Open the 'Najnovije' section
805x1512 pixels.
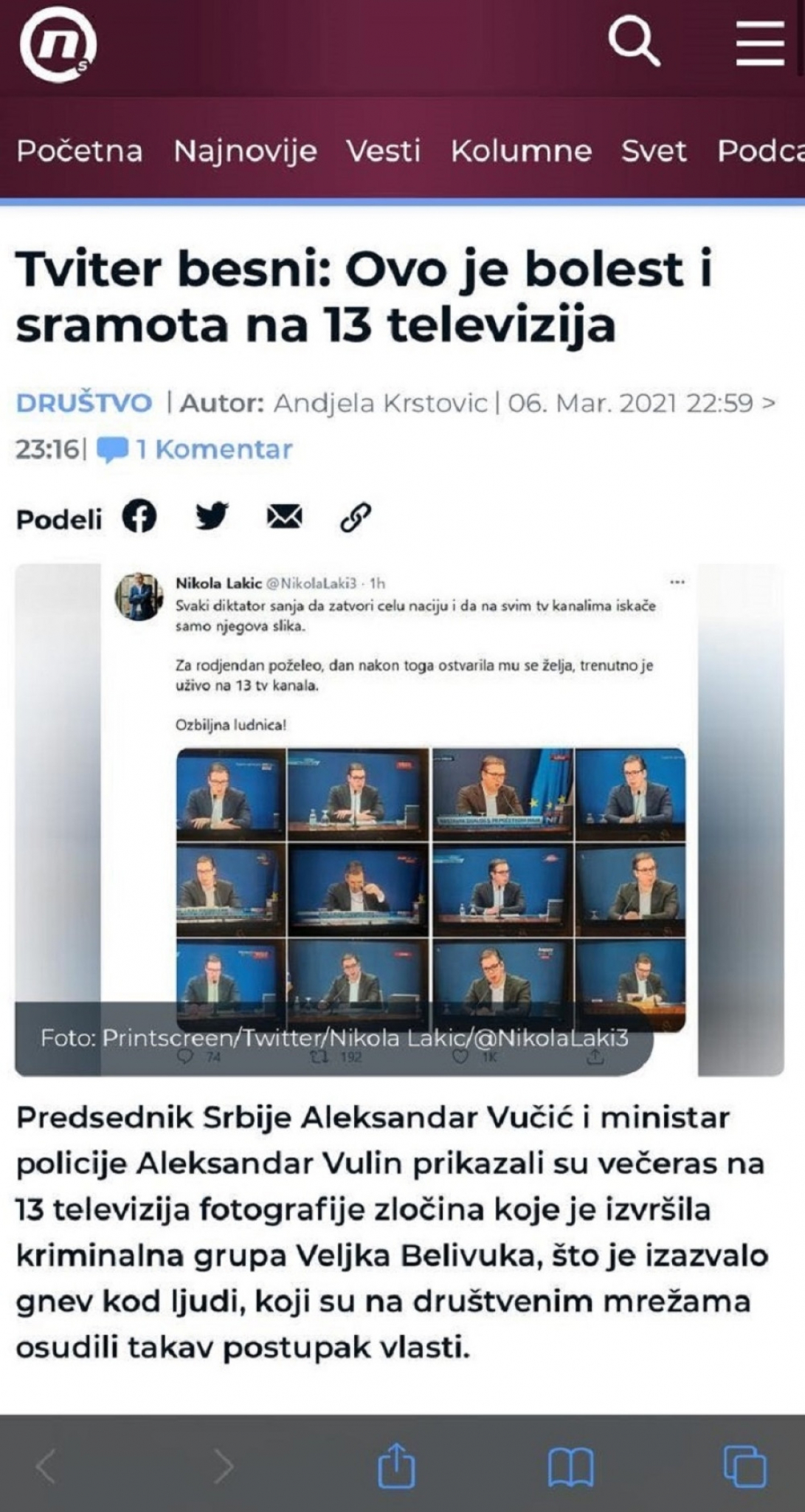click(245, 152)
